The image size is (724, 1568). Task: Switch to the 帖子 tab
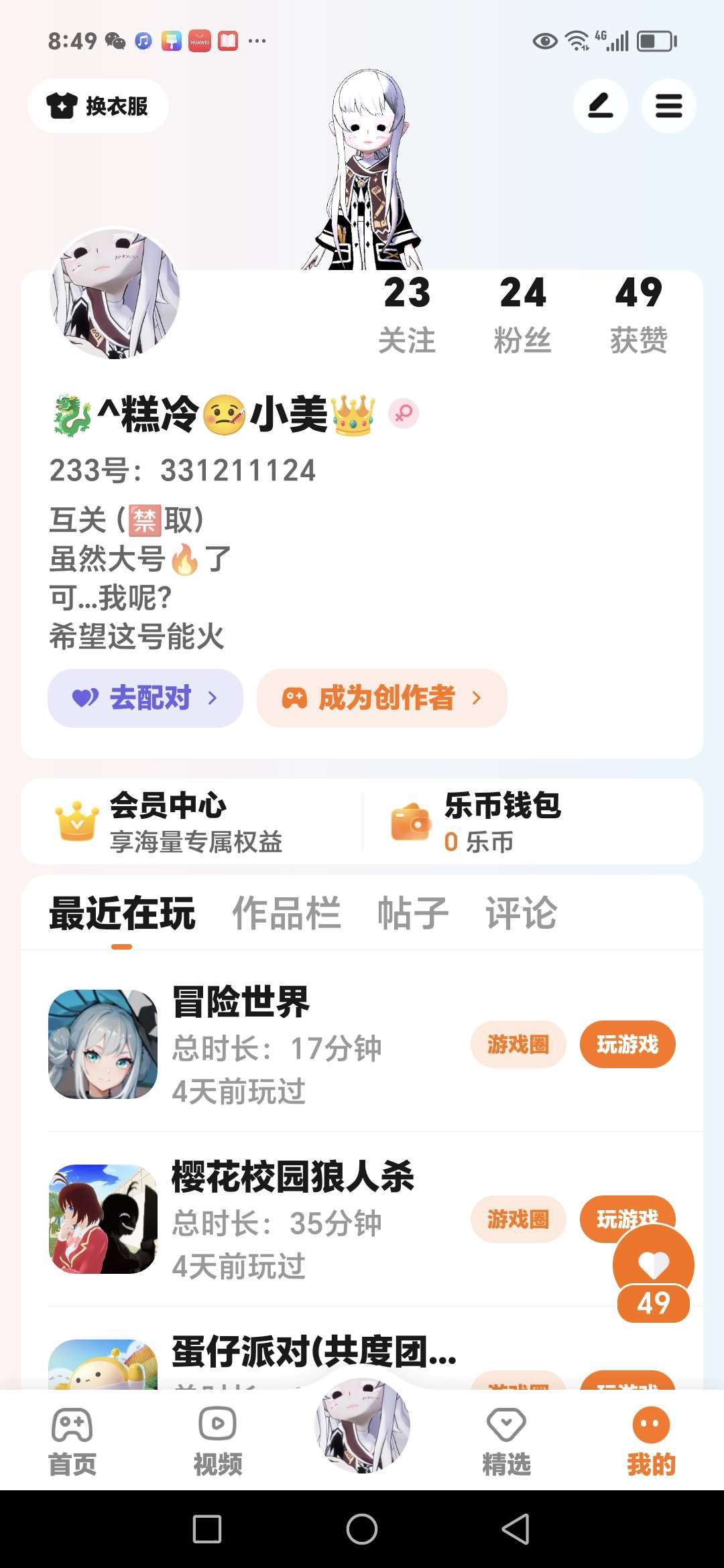(x=413, y=913)
